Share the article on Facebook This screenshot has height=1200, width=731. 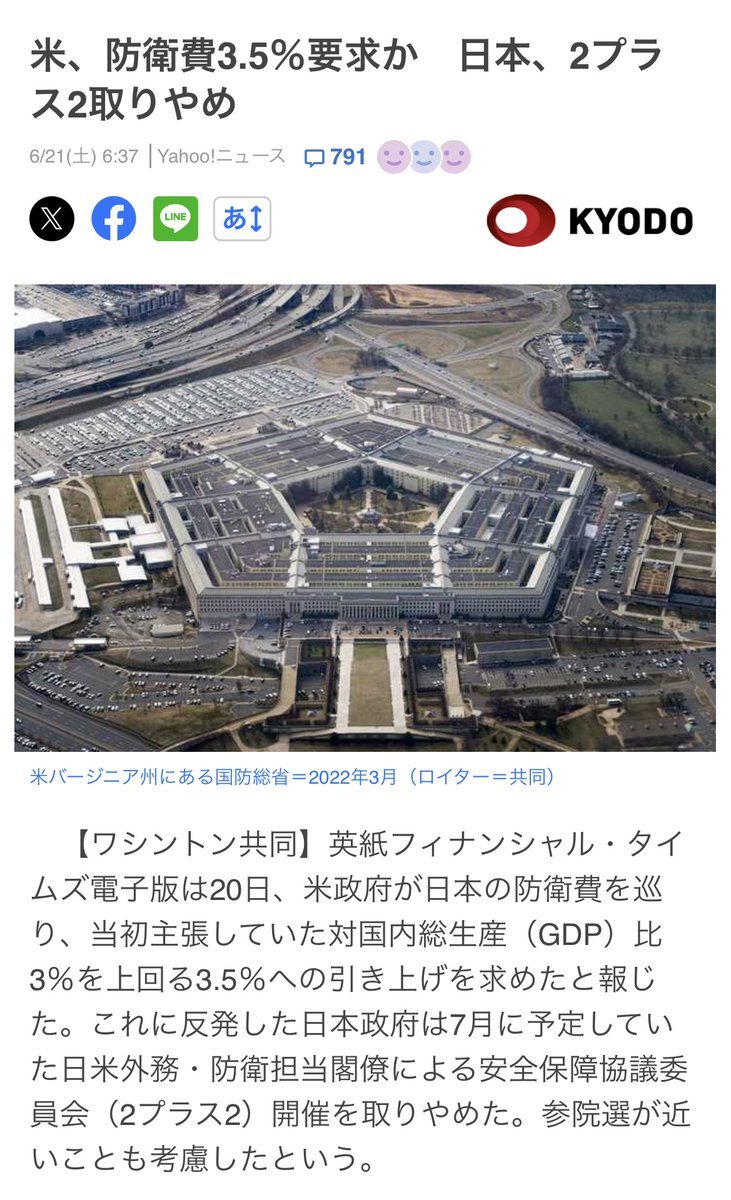tap(114, 218)
